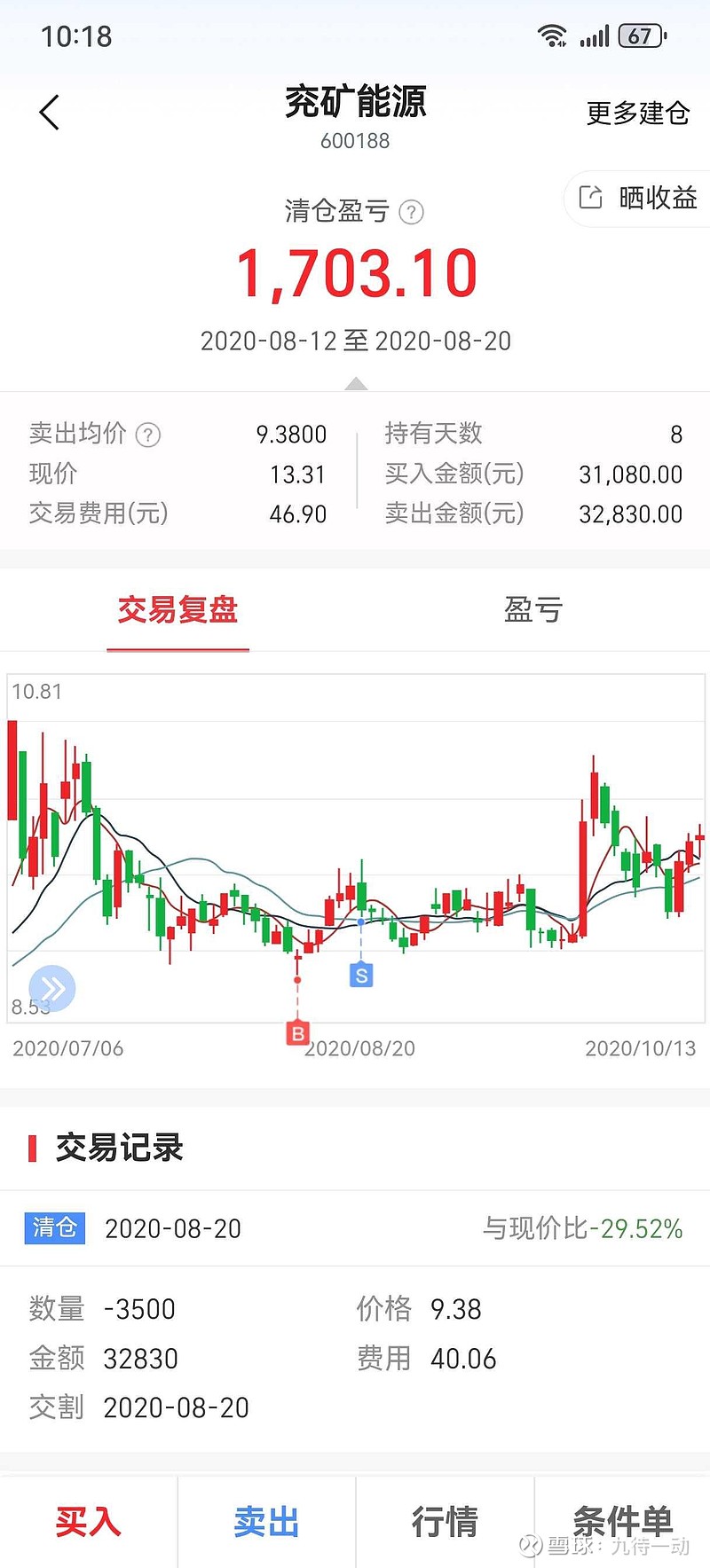This screenshot has height=1568, width=710.
Task: Tap 卖出 to start a sell order
Action: click(x=265, y=1521)
